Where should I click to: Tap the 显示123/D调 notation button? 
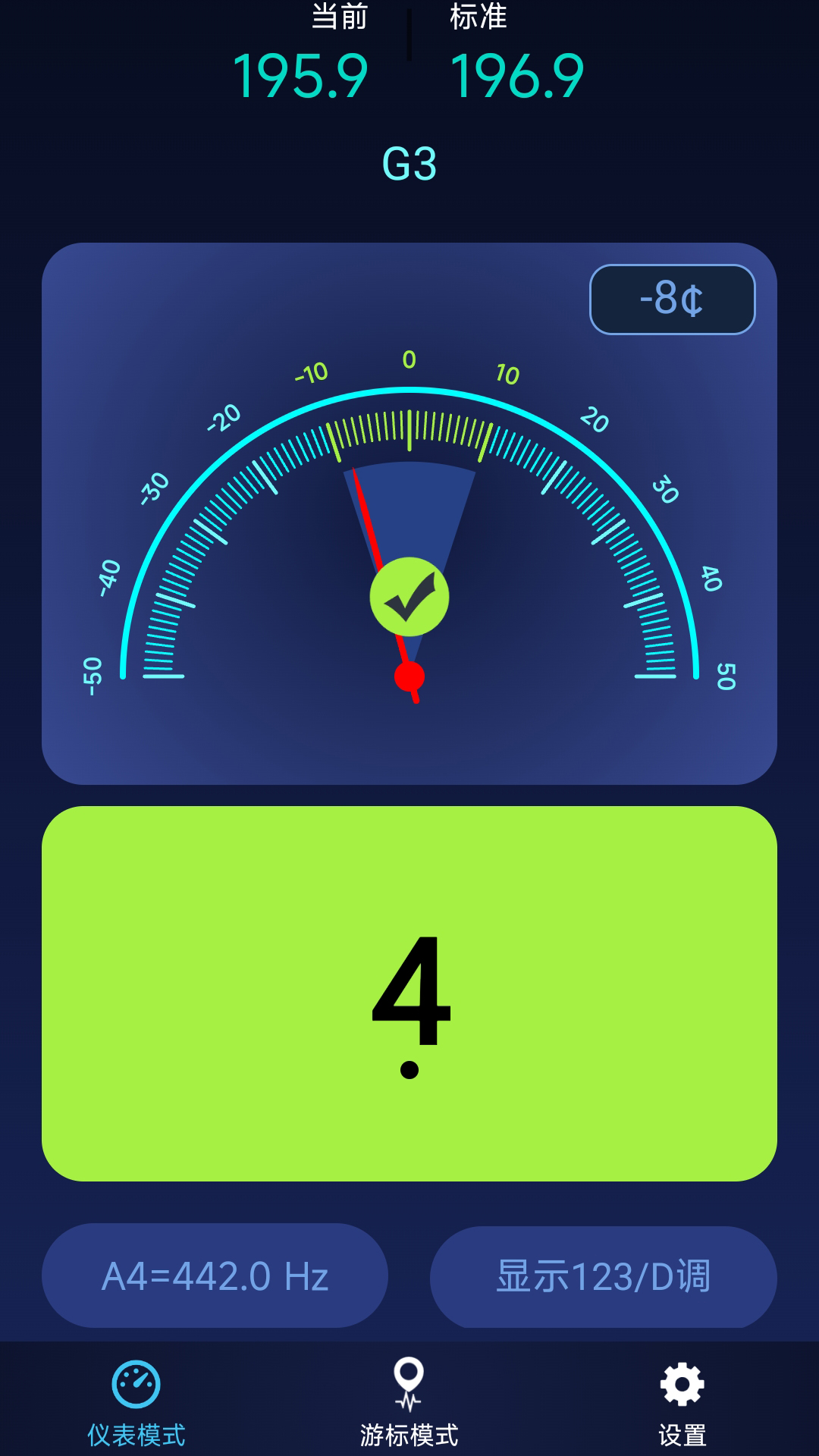tap(603, 1277)
